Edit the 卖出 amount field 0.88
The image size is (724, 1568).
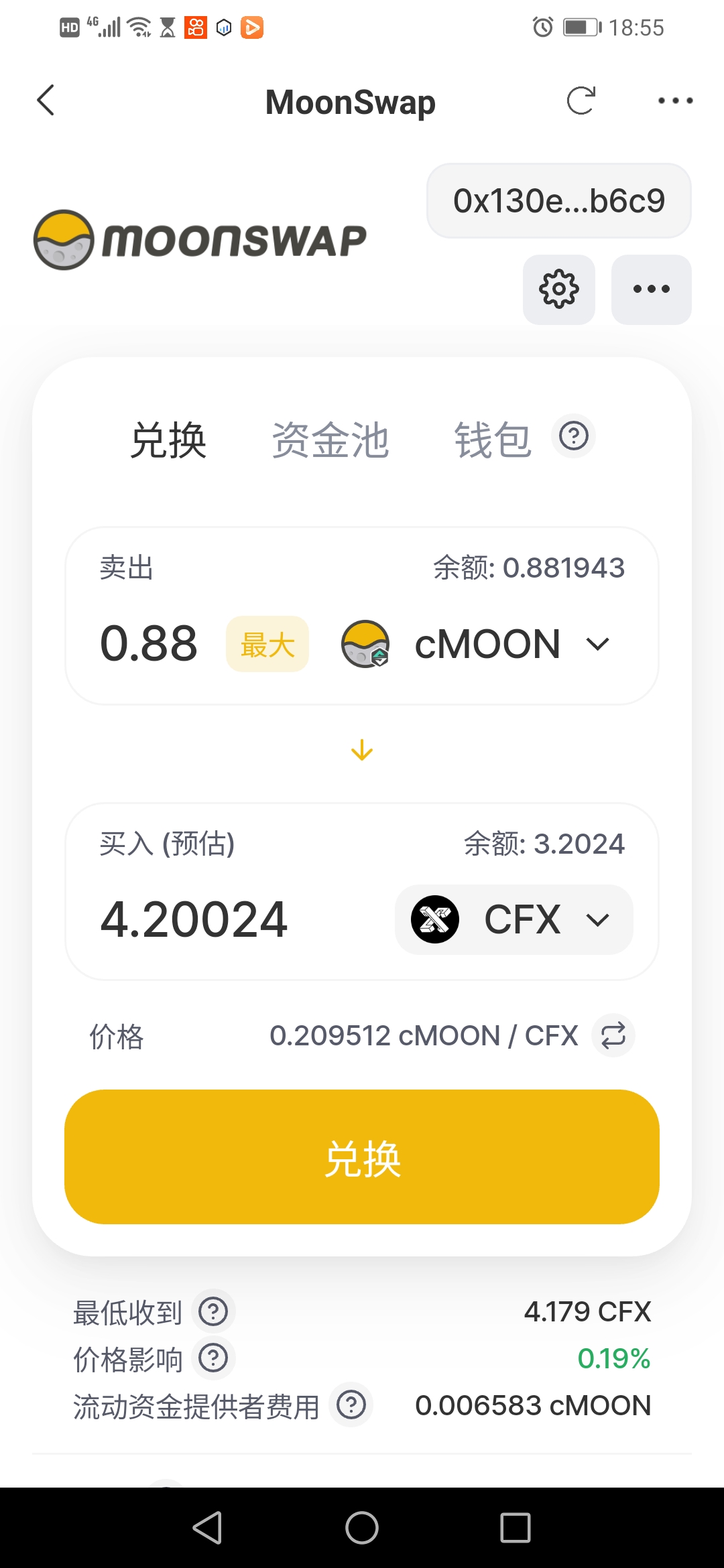(149, 644)
